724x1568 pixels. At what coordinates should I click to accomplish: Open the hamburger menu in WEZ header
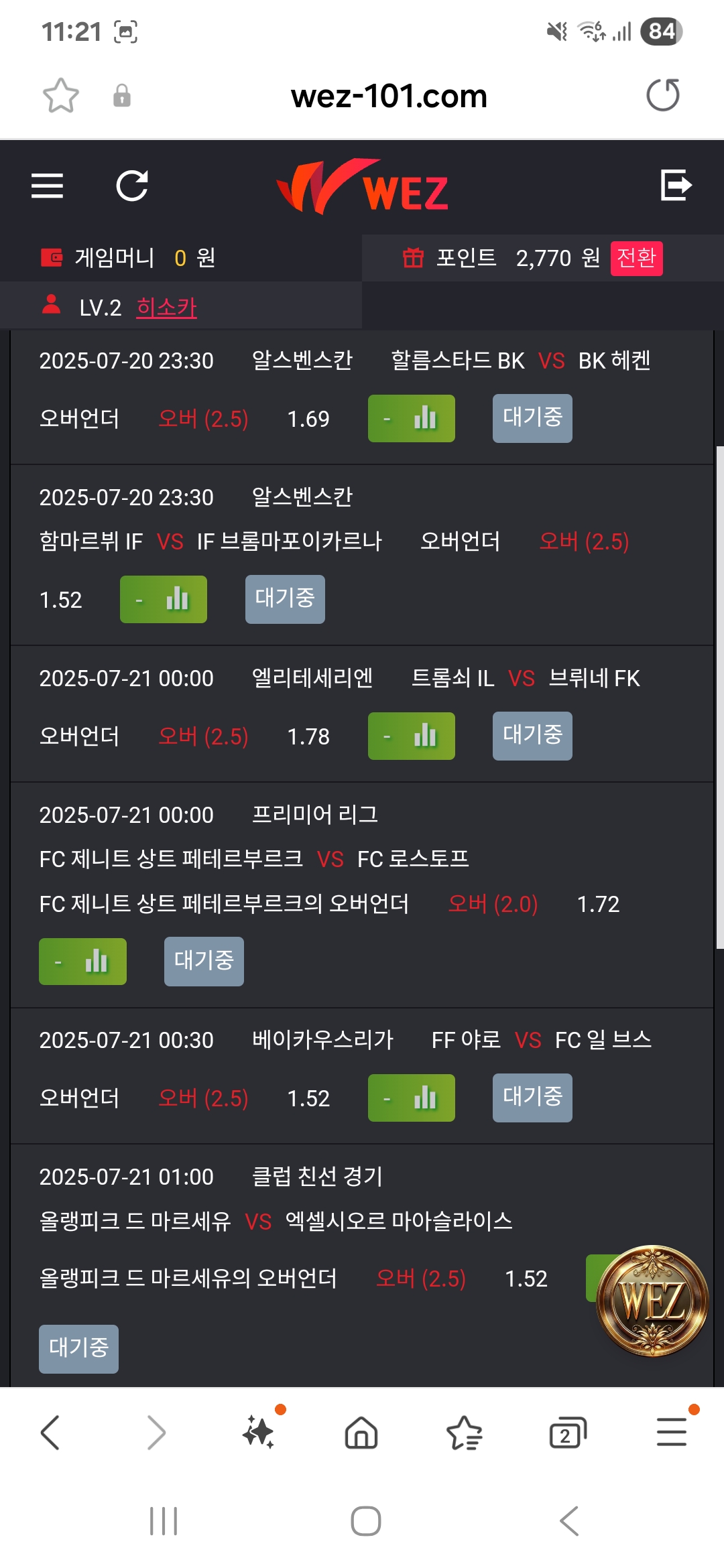[47, 186]
